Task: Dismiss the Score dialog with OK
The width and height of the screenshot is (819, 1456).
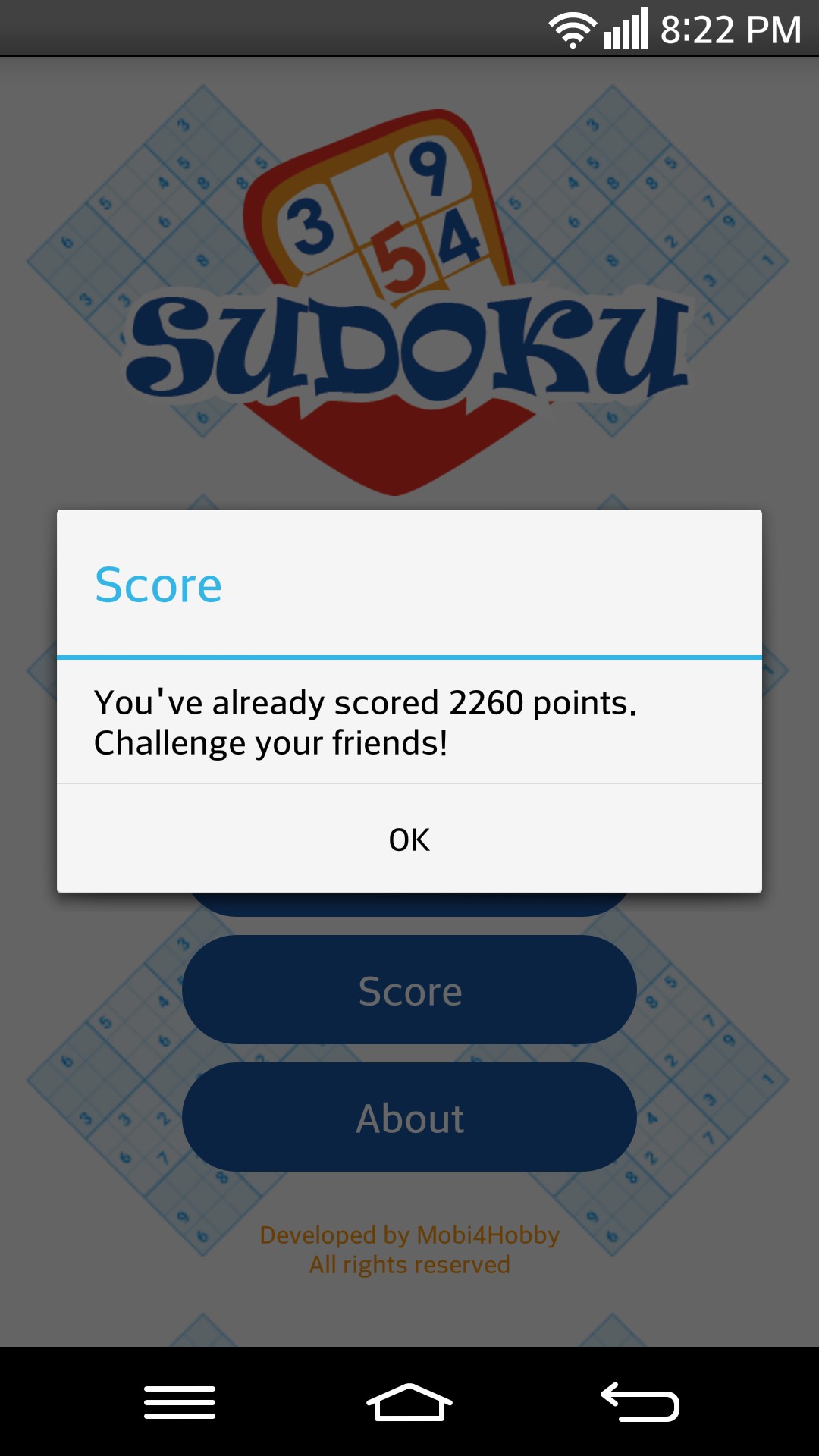Action: pyautogui.click(x=409, y=839)
